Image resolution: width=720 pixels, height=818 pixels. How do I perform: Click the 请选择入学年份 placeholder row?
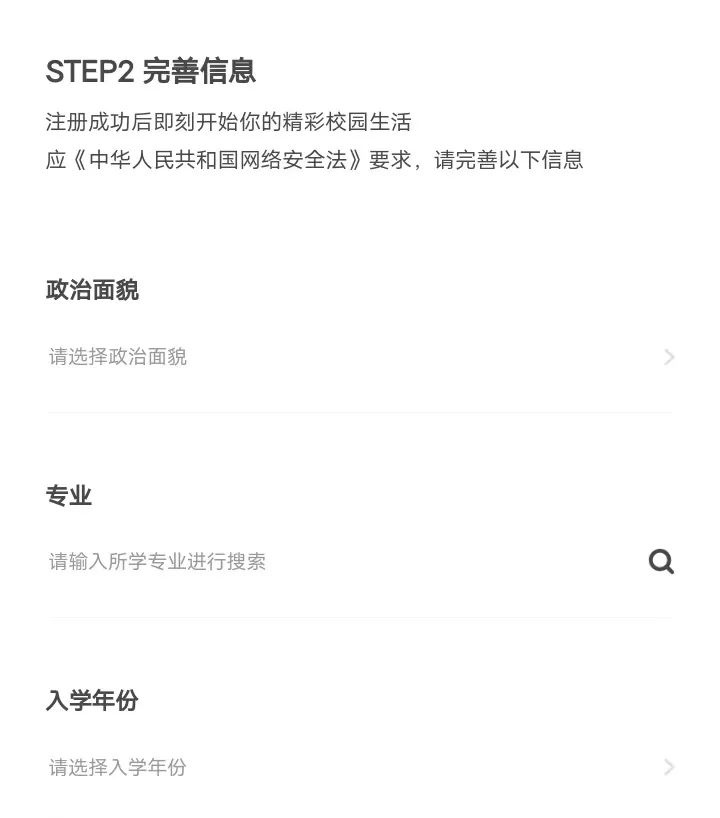pos(117,767)
